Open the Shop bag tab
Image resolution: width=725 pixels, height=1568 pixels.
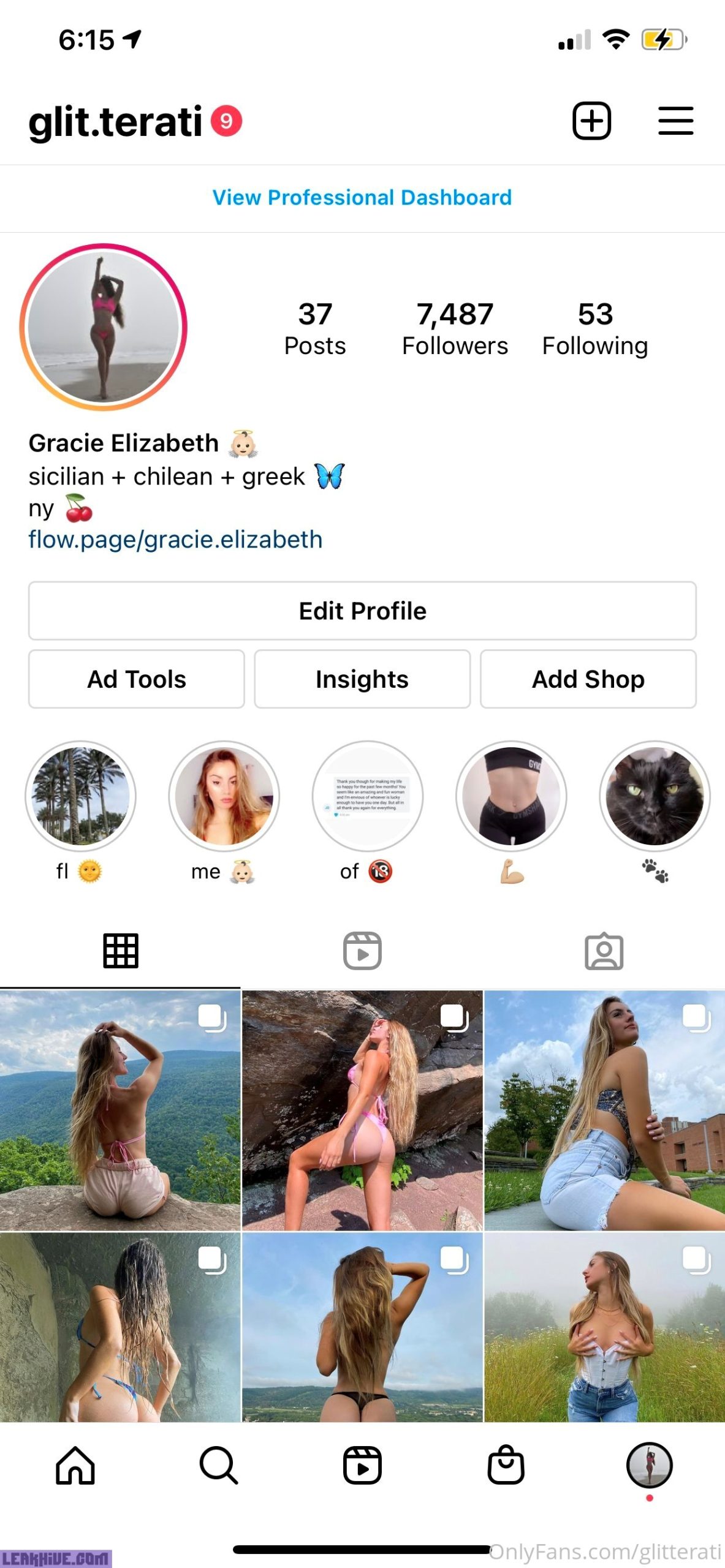coord(506,1465)
